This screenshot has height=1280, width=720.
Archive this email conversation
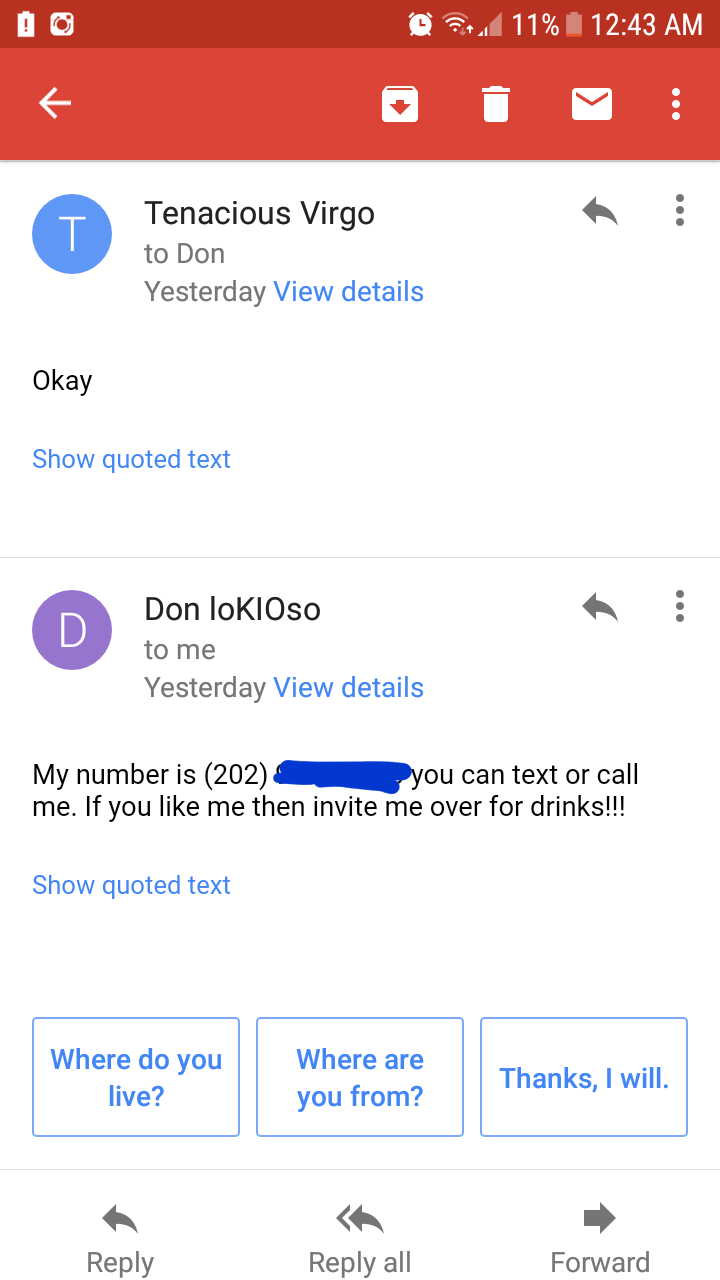[400, 103]
